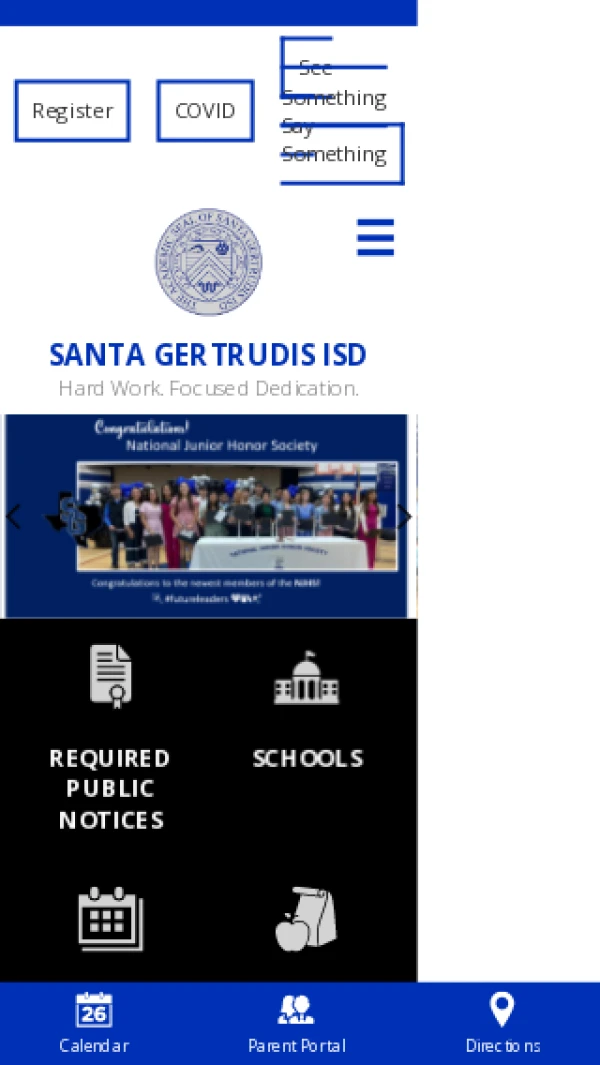Open the hamburger menu
Viewport: 600px width, 1065px height.
375,238
